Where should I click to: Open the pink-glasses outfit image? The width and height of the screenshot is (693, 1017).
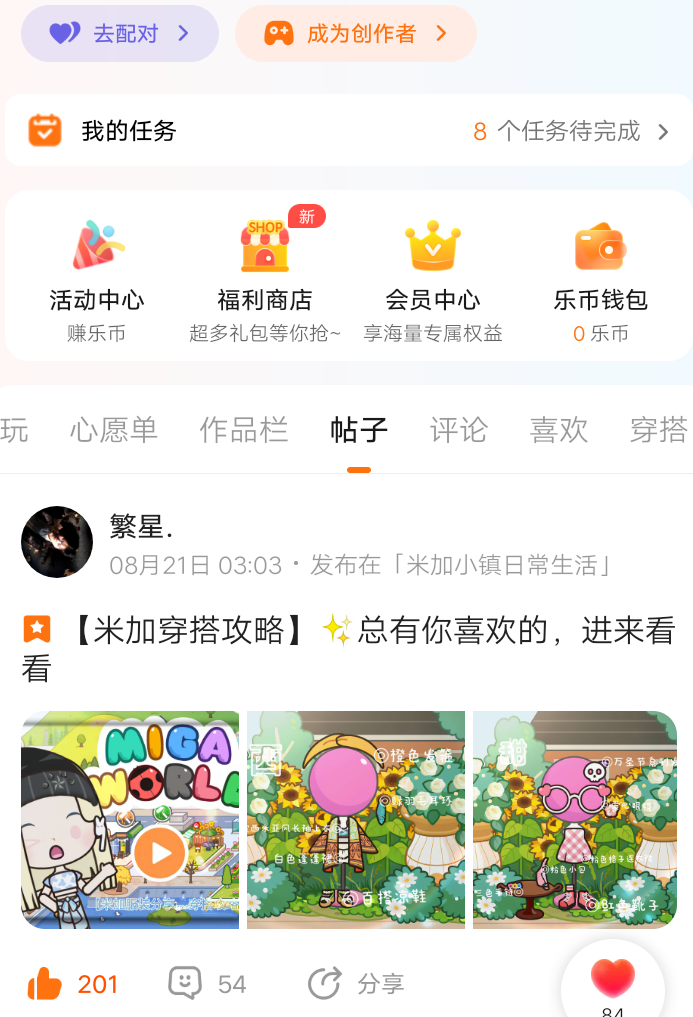pyautogui.click(x=575, y=820)
